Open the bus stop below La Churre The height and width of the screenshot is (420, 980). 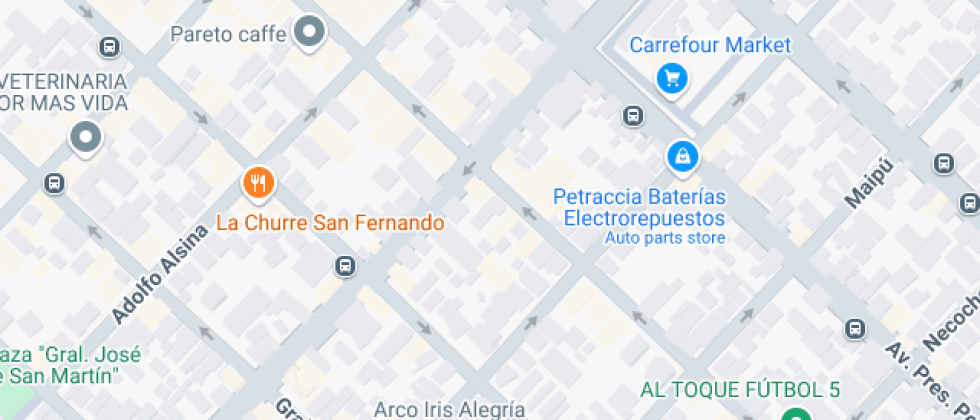tap(344, 266)
